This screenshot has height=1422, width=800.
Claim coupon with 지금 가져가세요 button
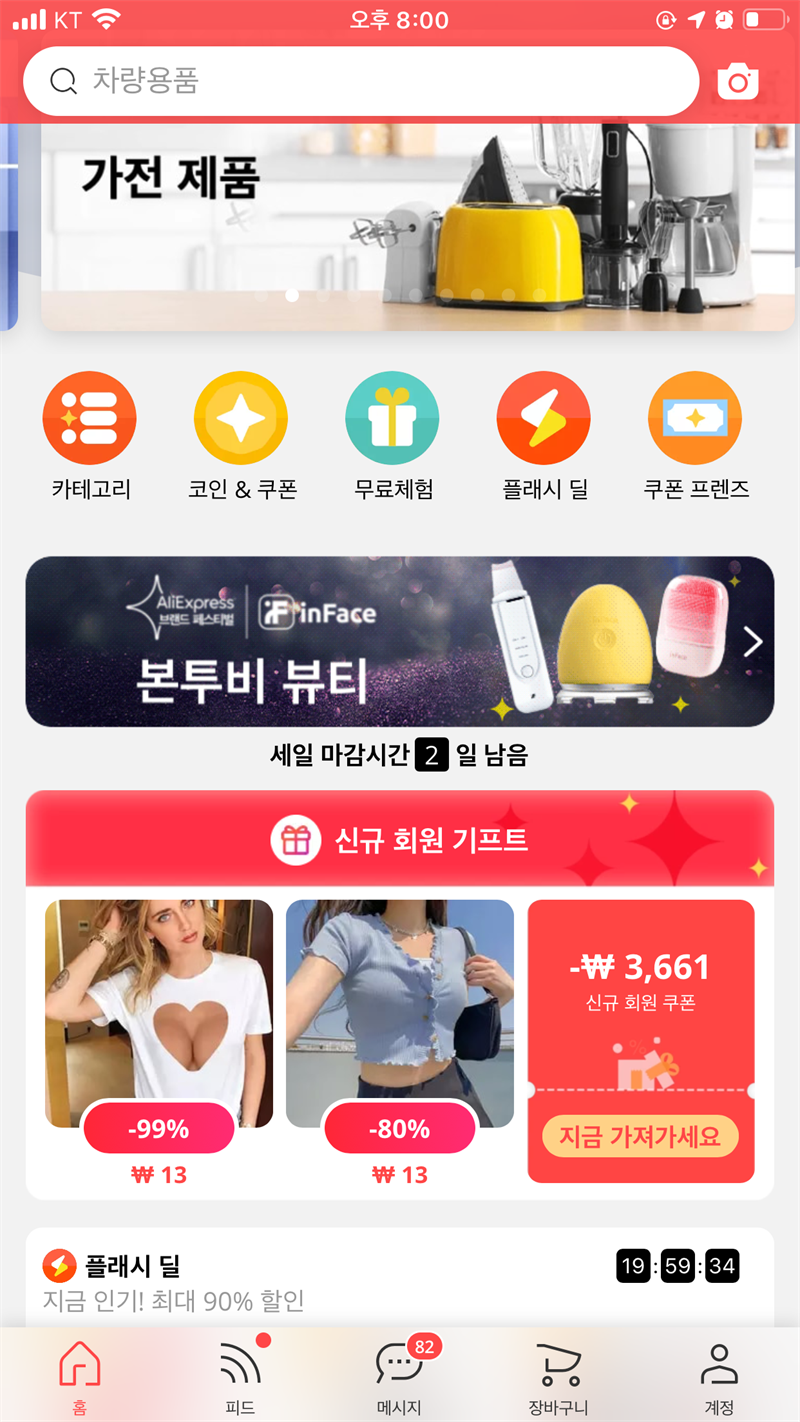640,1136
